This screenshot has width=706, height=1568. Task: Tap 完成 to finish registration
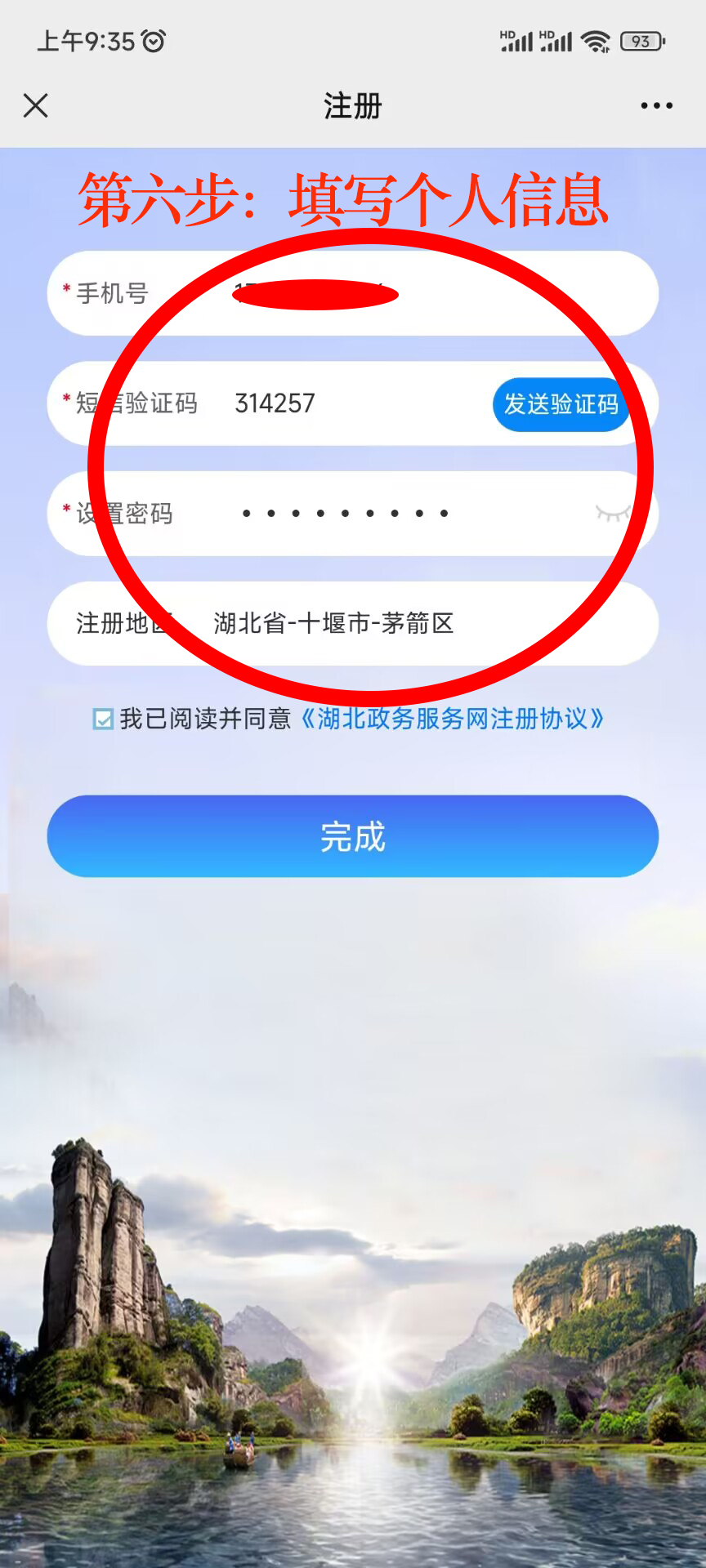coord(353,837)
